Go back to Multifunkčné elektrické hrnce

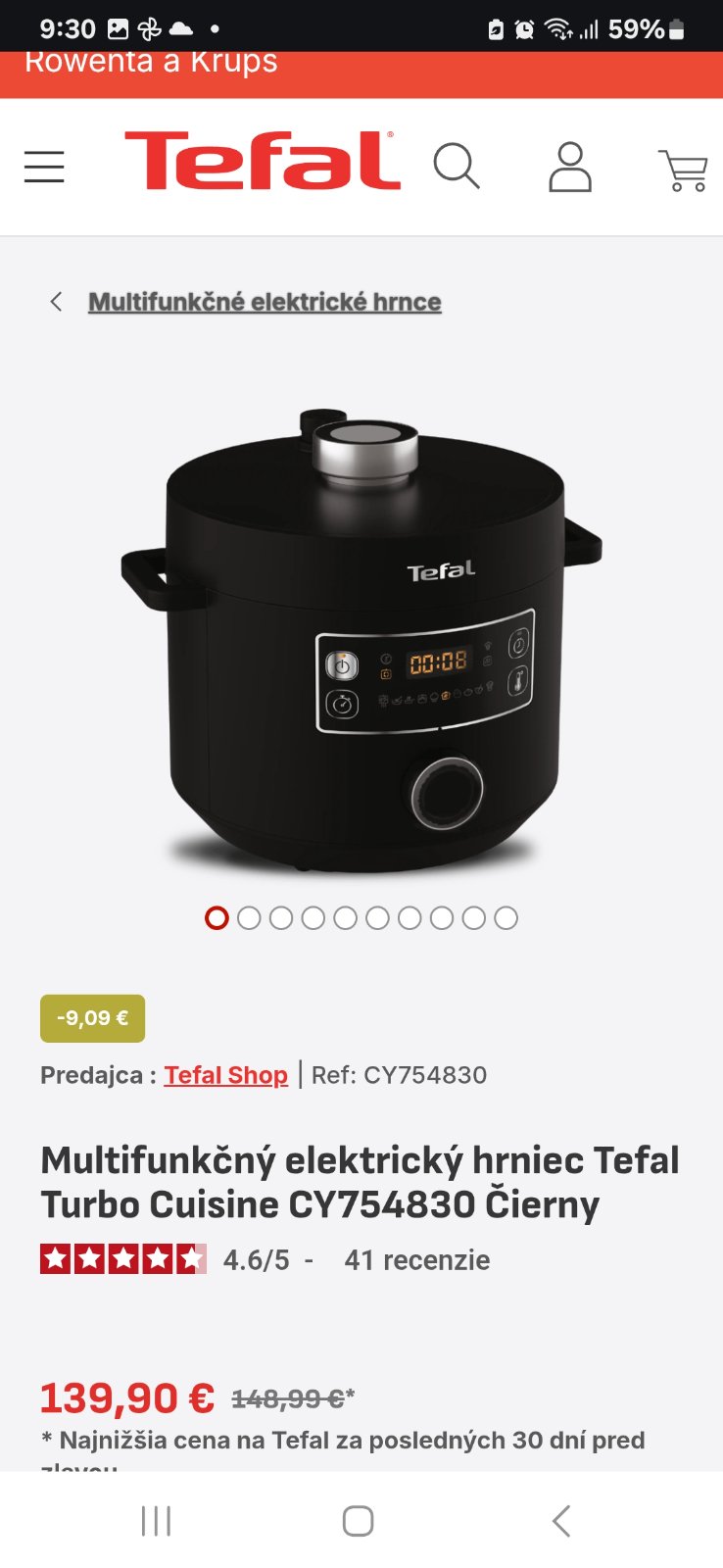(x=264, y=302)
